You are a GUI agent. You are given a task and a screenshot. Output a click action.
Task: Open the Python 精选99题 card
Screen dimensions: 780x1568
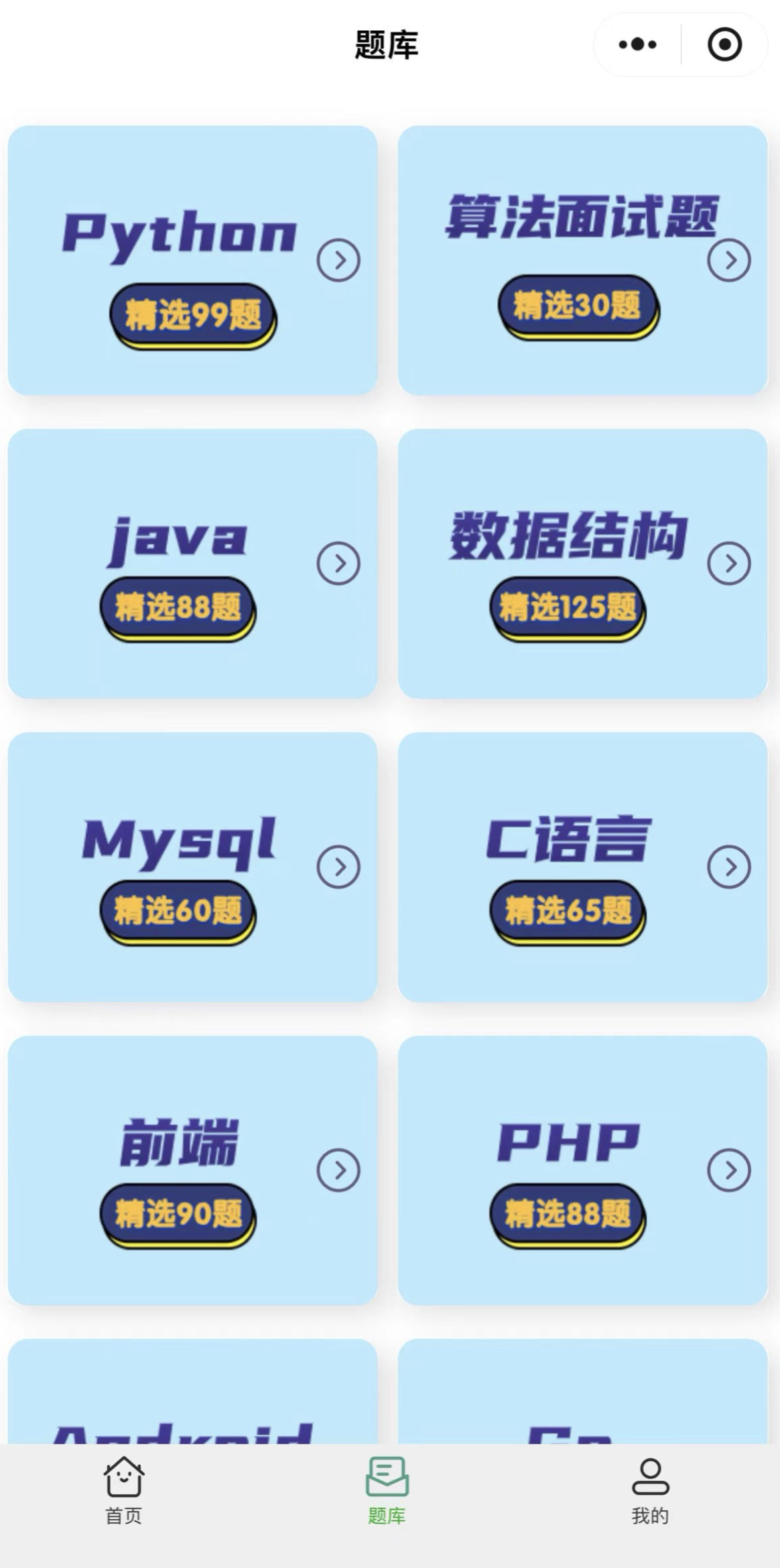coord(192,260)
